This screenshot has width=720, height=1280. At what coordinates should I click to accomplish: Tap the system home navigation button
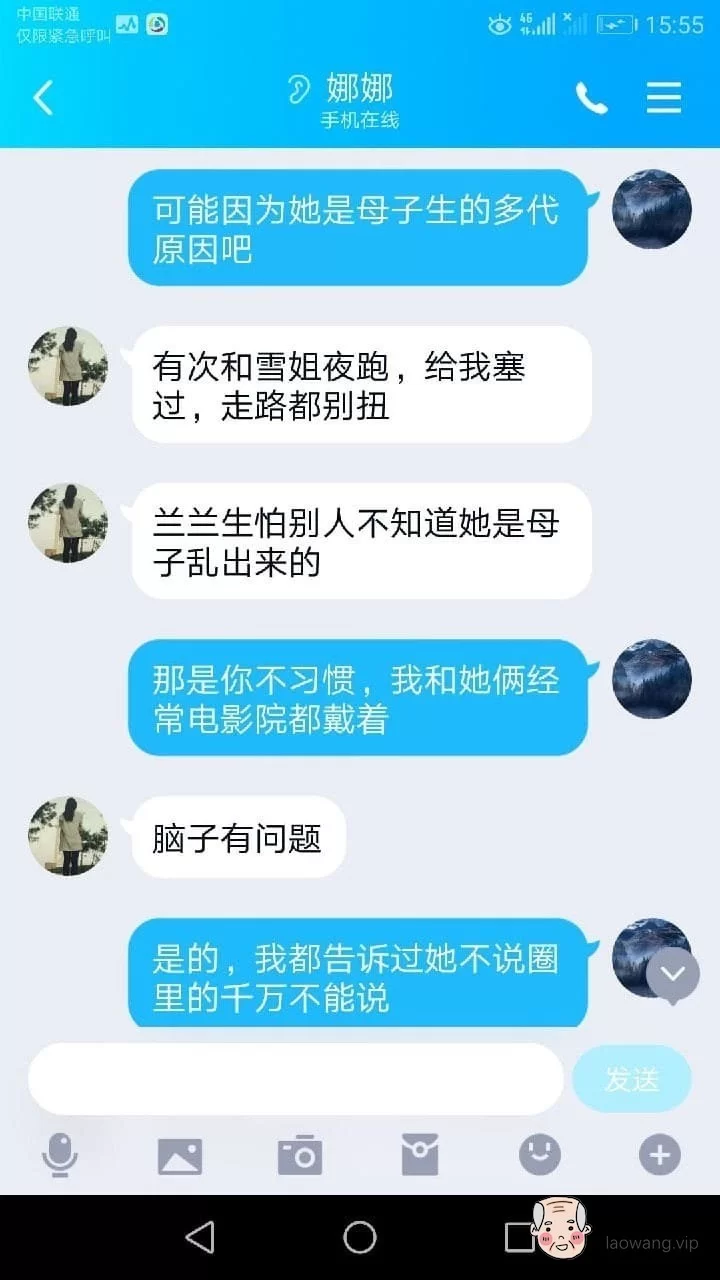click(360, 1237)
